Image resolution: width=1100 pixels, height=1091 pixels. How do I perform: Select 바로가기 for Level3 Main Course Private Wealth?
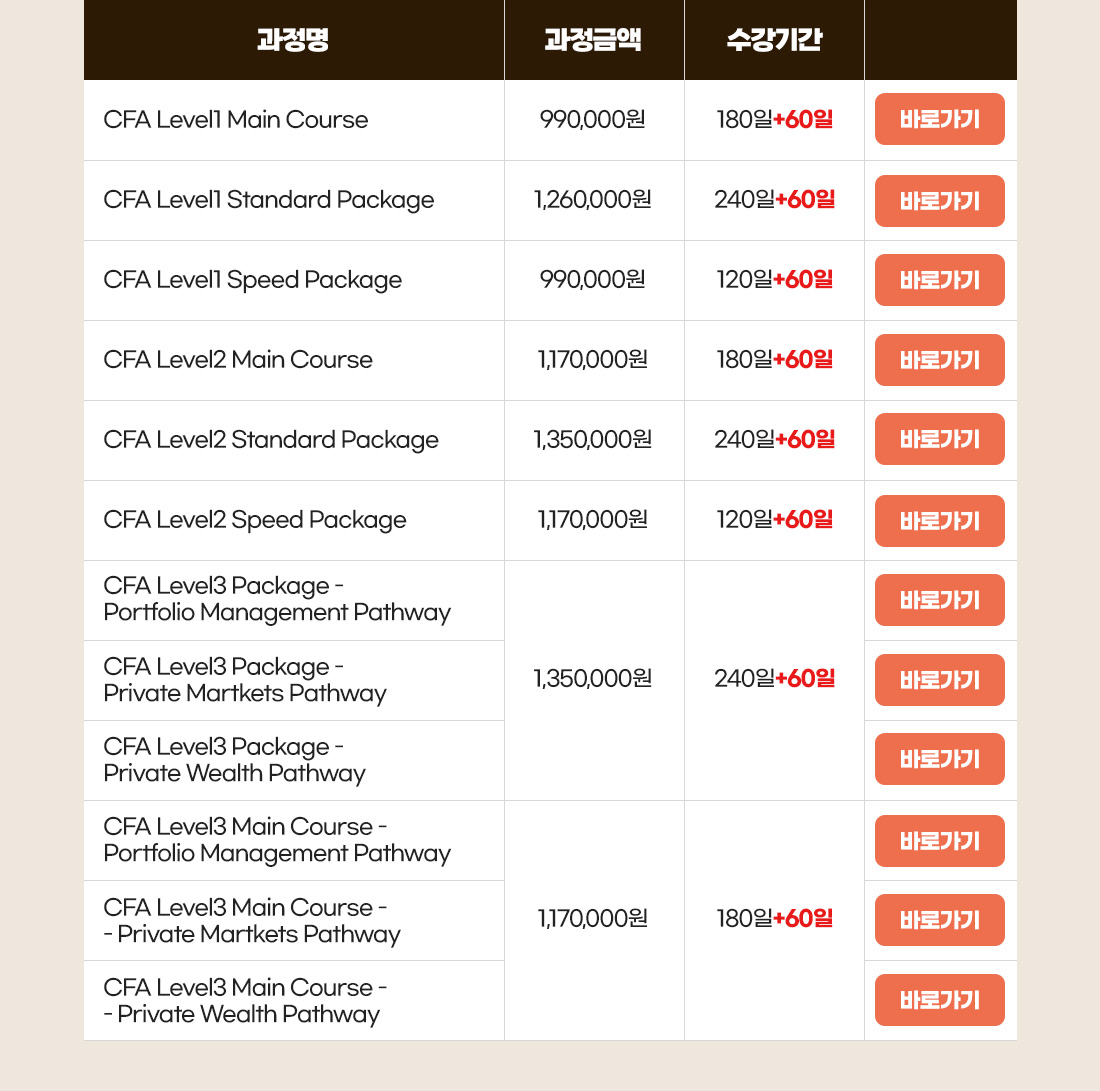tap(939, 1000)
